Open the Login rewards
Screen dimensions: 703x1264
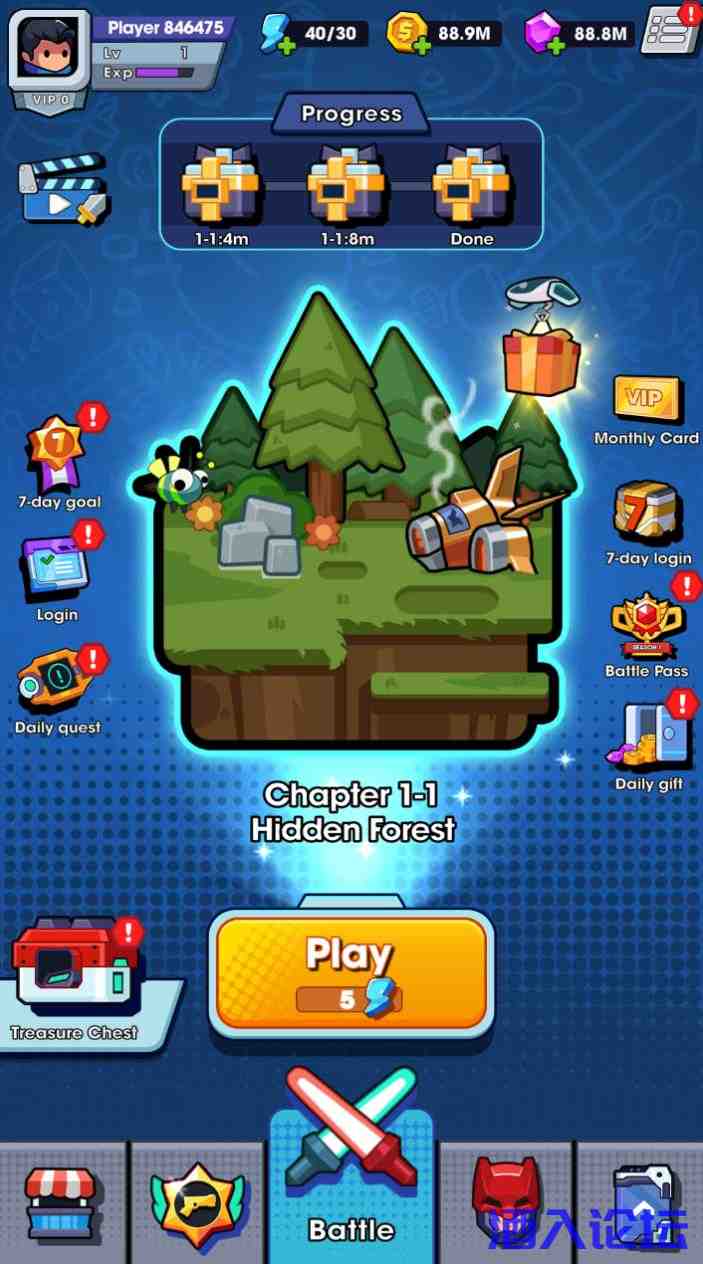[57, 568]
